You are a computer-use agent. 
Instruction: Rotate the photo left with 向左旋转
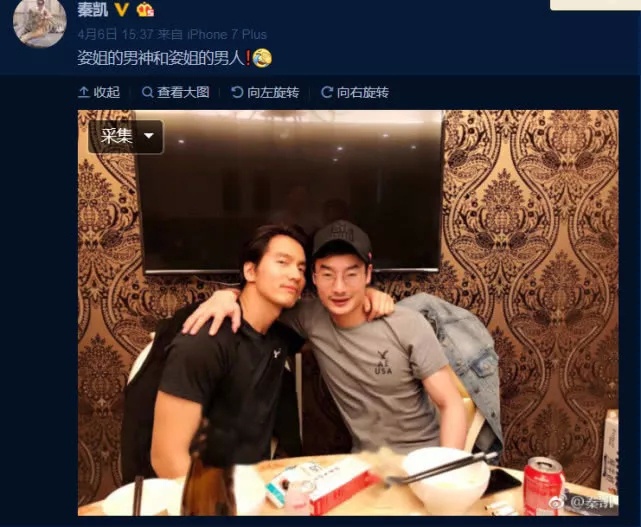265,92
